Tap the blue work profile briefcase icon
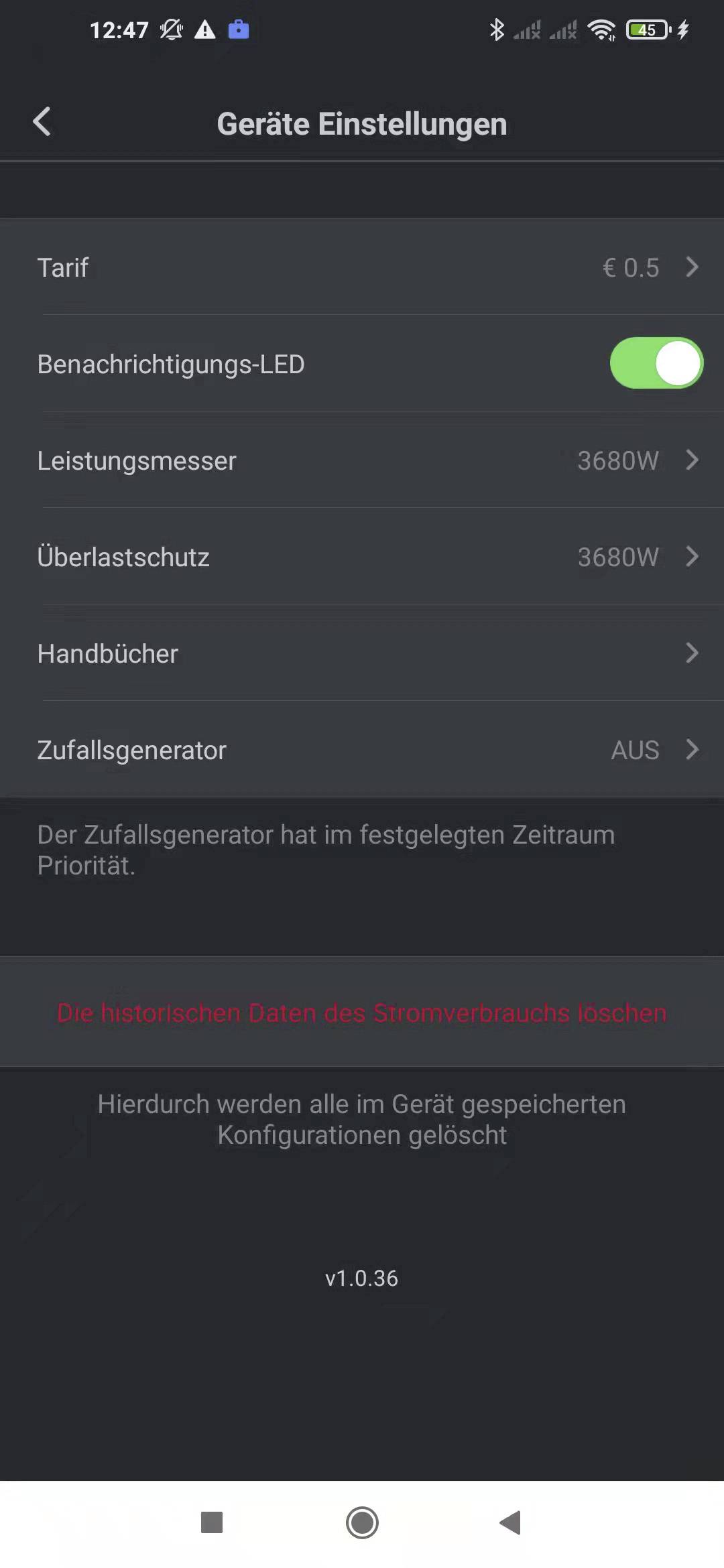The image size is (724, 1568). click(x=239, y=29)
